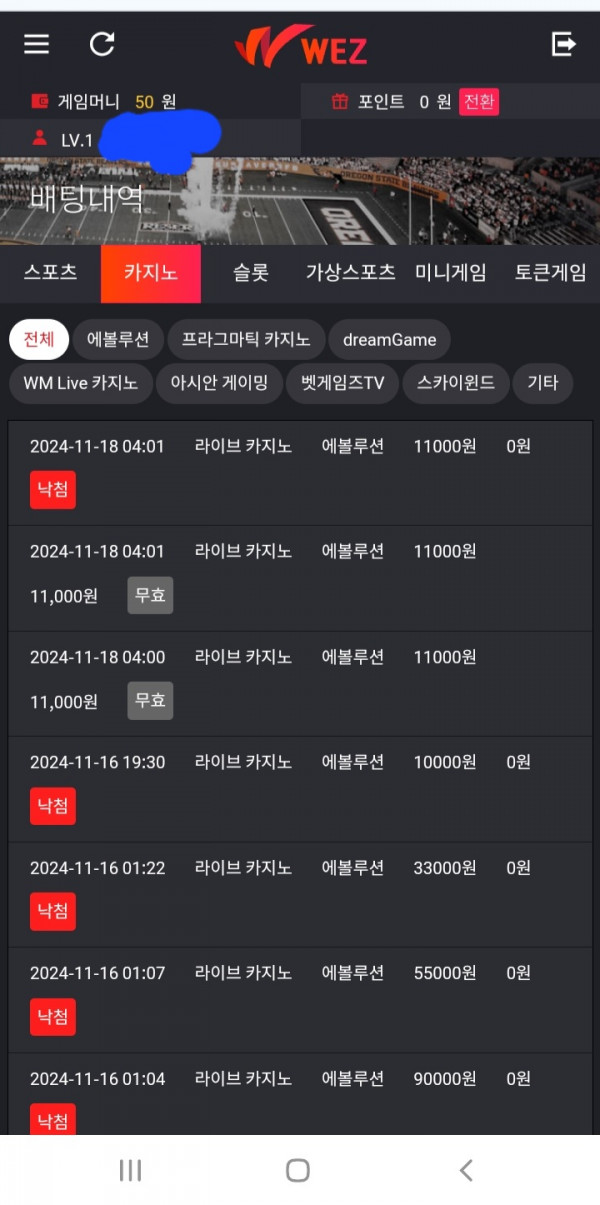Go back with the system back button

[465, 1170]
